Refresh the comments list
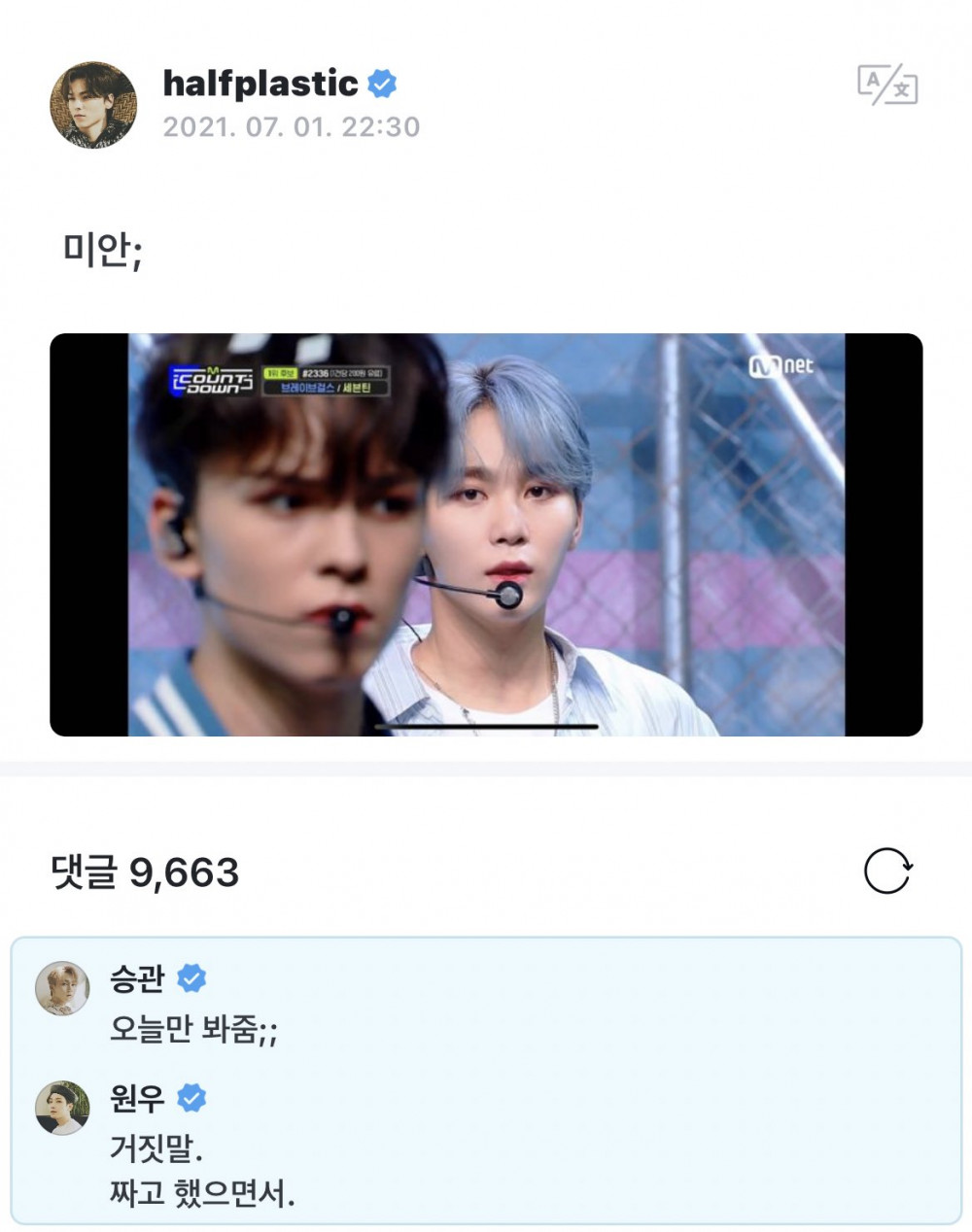 pos(886,871)
